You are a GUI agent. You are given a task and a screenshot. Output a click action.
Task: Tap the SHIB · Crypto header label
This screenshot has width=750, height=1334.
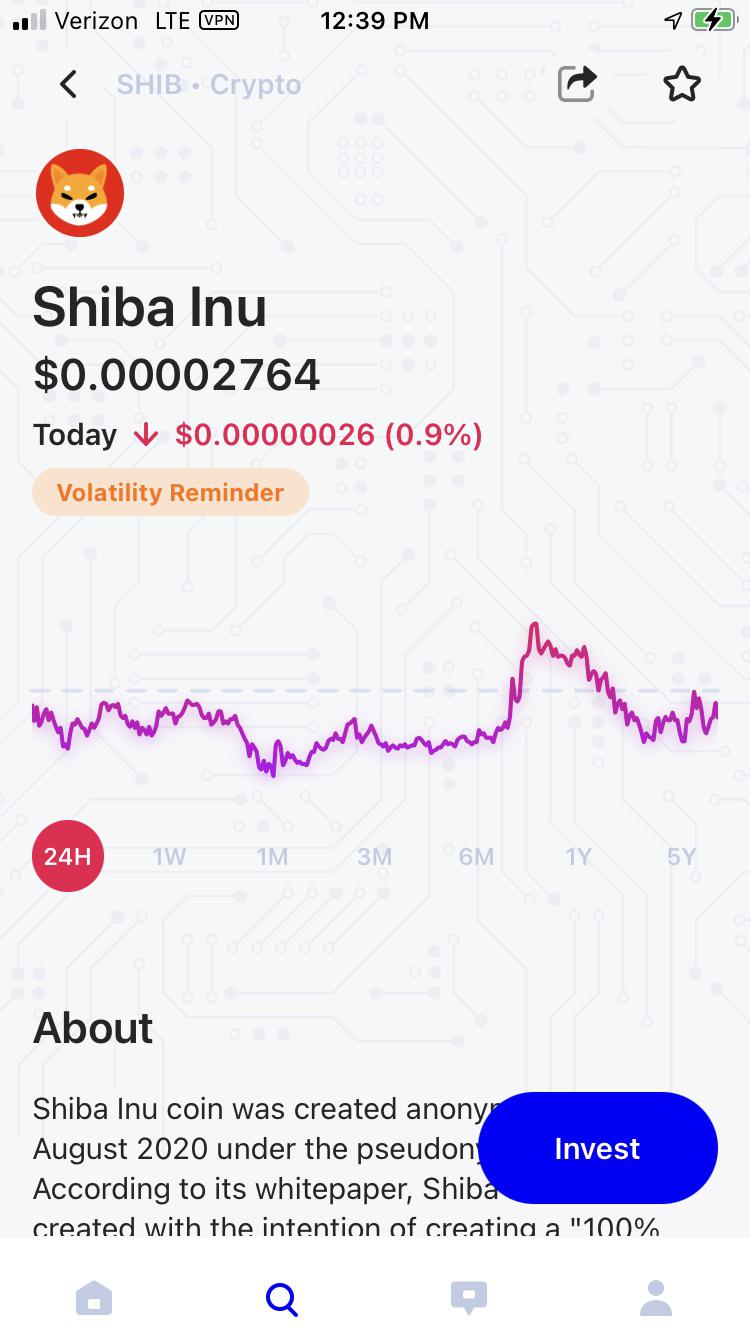tap(210, 84)
